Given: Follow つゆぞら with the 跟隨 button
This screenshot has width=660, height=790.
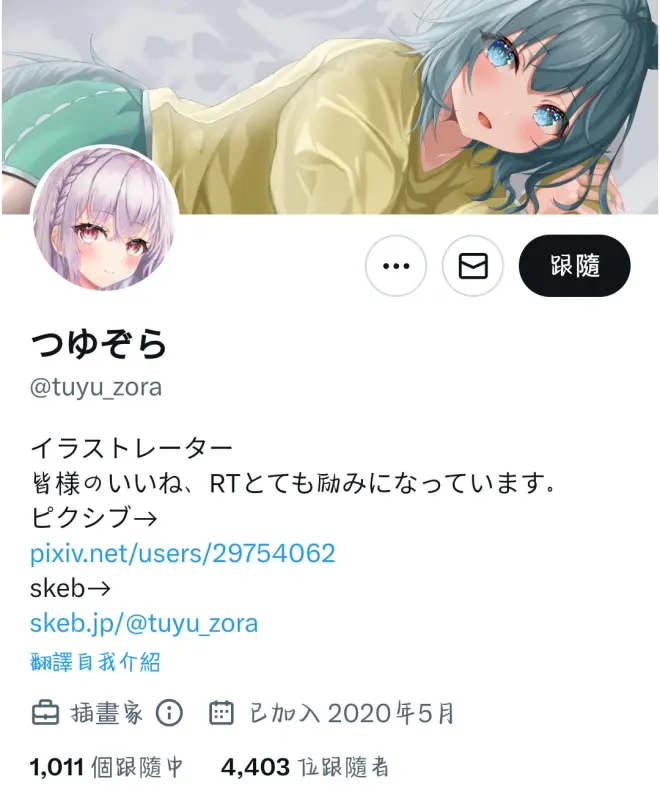Looking at the screenshot, I should 574,266.
